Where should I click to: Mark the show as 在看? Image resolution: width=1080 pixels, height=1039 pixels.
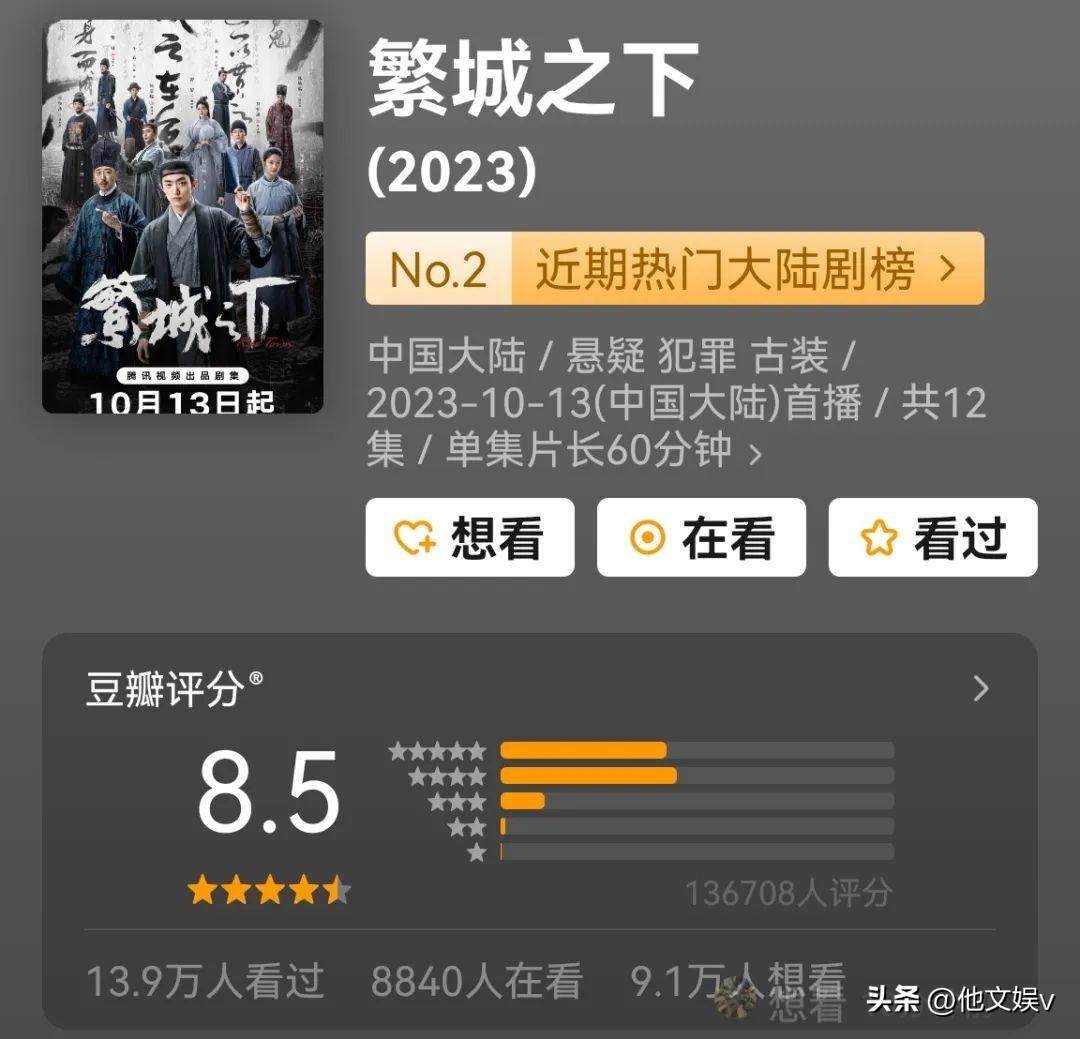pos(701,538)
